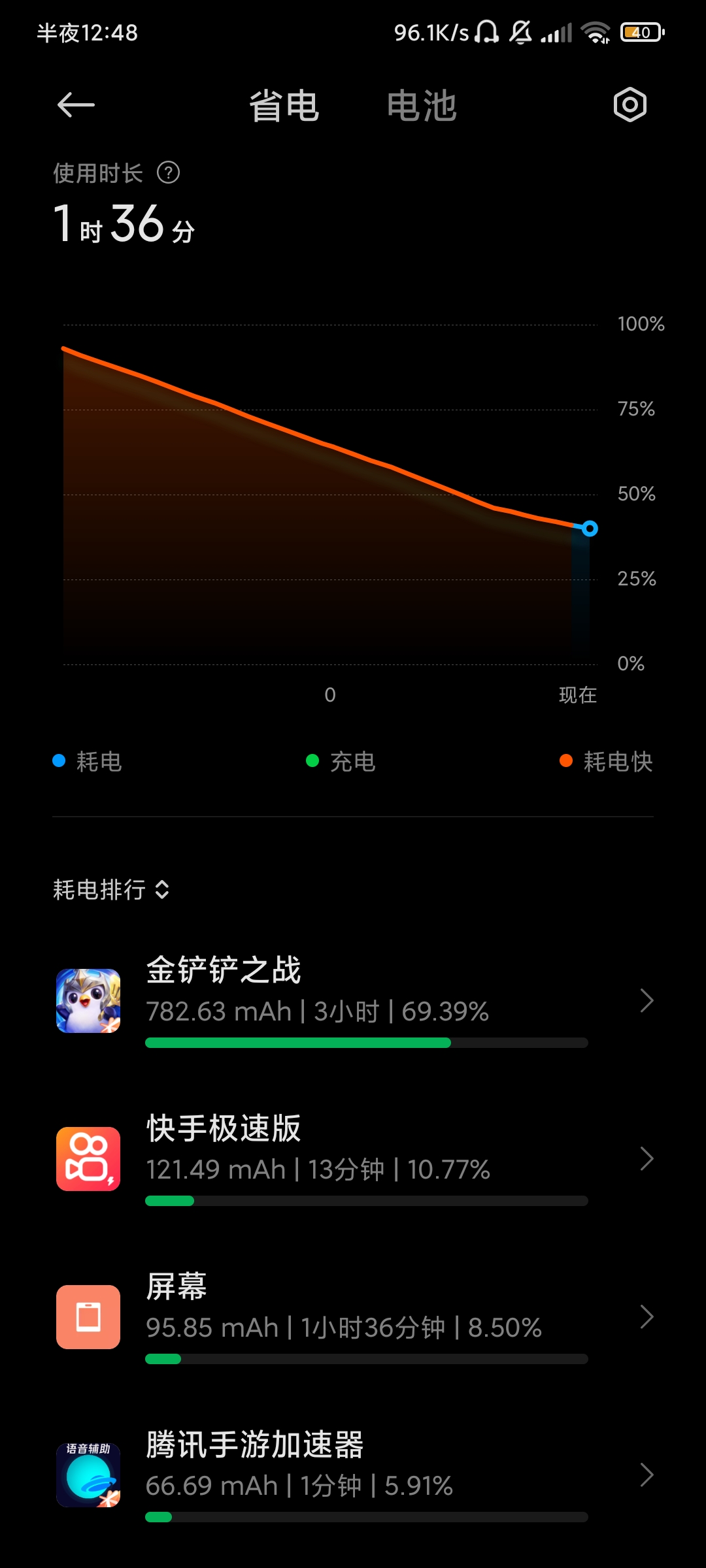Image resolution: width=706 pixels, height=1568 pixels.
Task: Open 屏幕 power usage details
Action: click(x=353, y=1317)
